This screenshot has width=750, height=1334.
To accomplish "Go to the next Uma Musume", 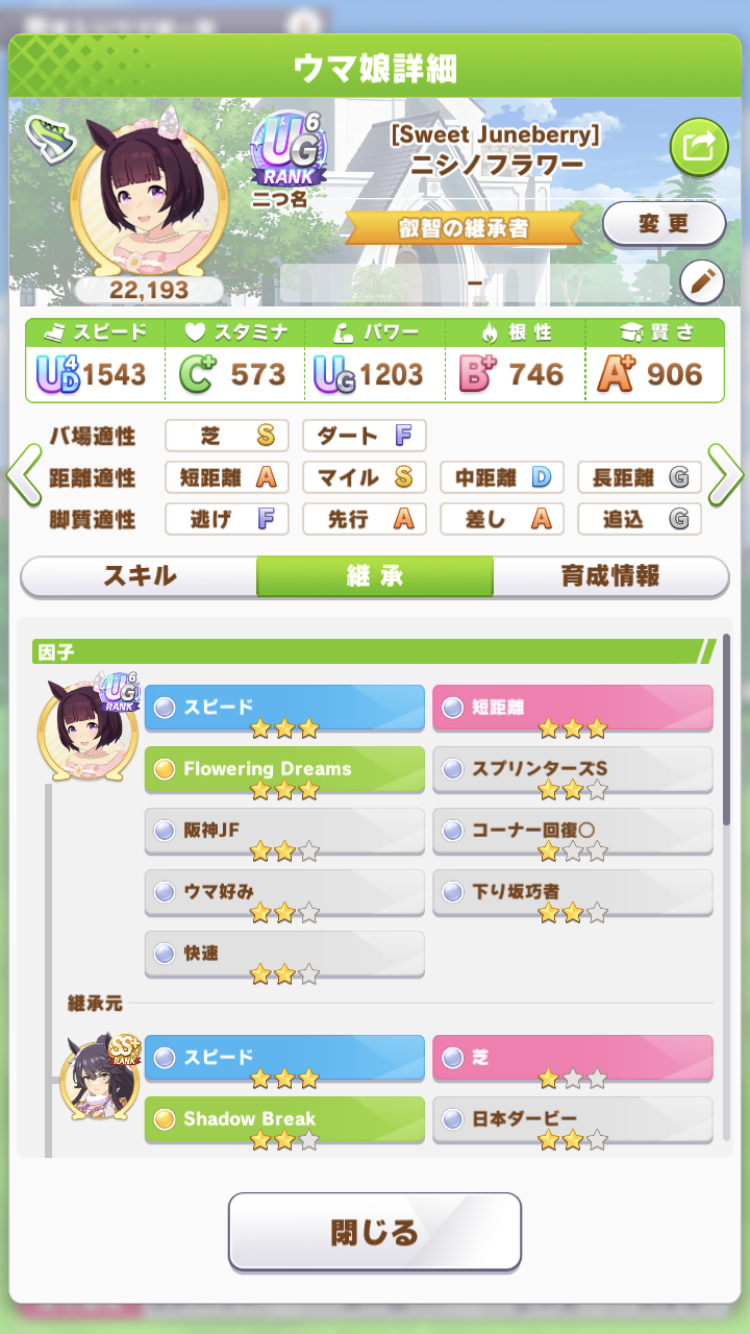I will pyautogui.click(x=726, y=476).
